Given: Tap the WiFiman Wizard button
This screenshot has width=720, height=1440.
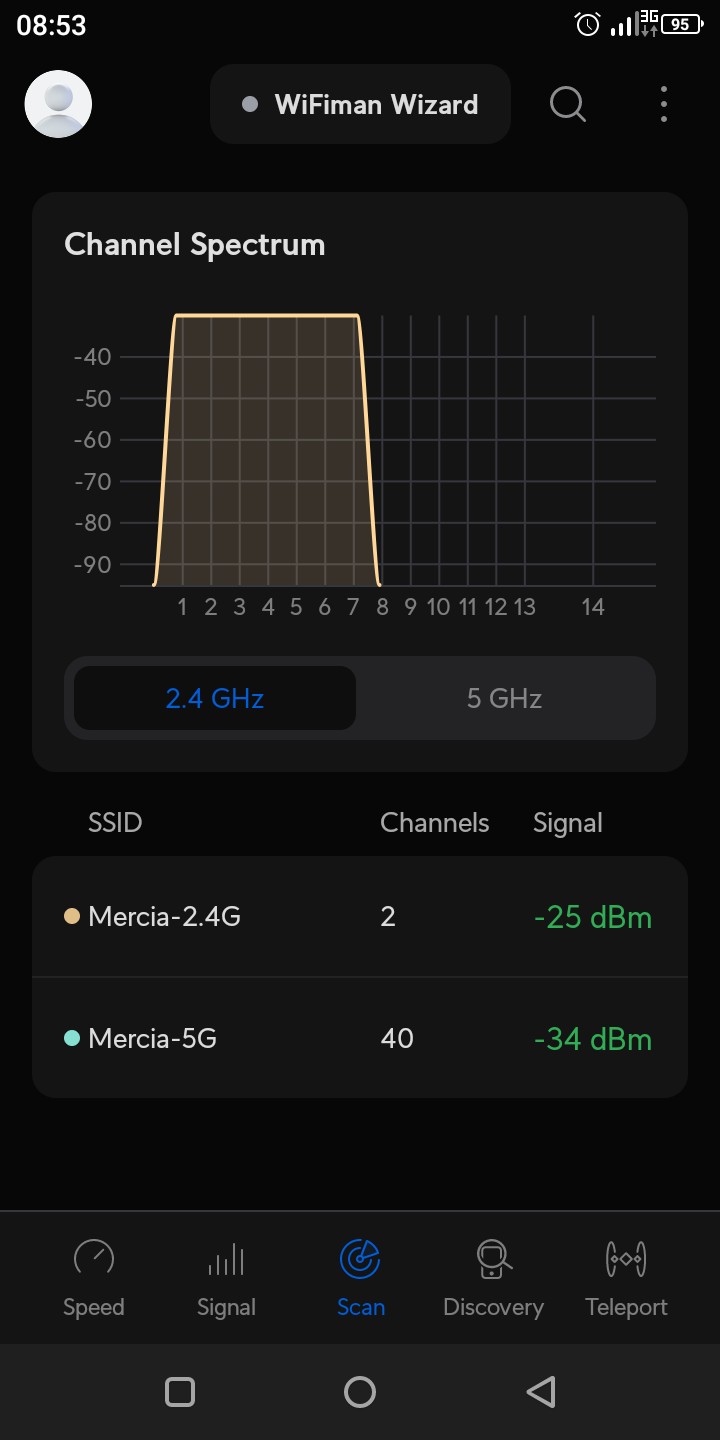Looking at the screenshot, I should coord(360,104).
